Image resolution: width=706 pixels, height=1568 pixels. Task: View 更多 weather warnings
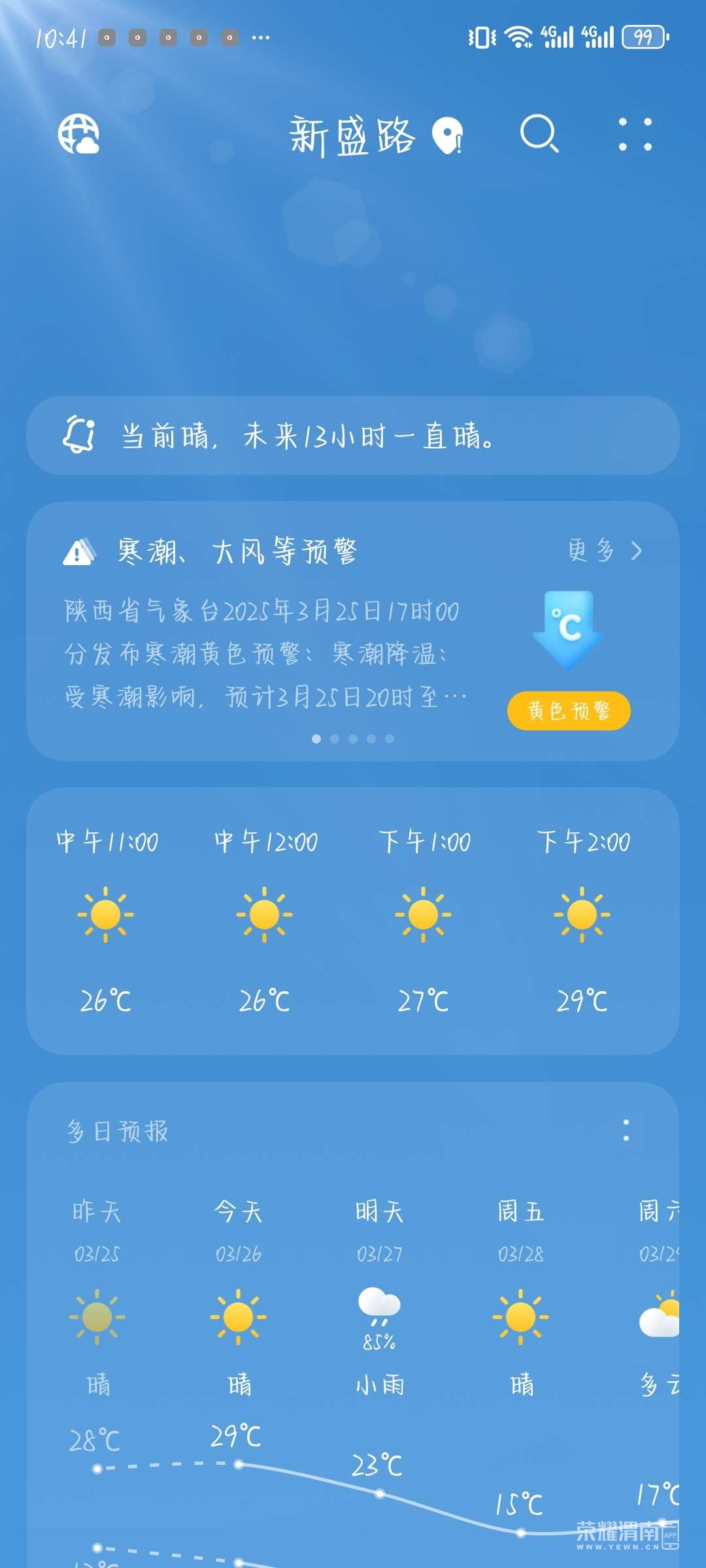pyautogui.click(x=605, y=551)
